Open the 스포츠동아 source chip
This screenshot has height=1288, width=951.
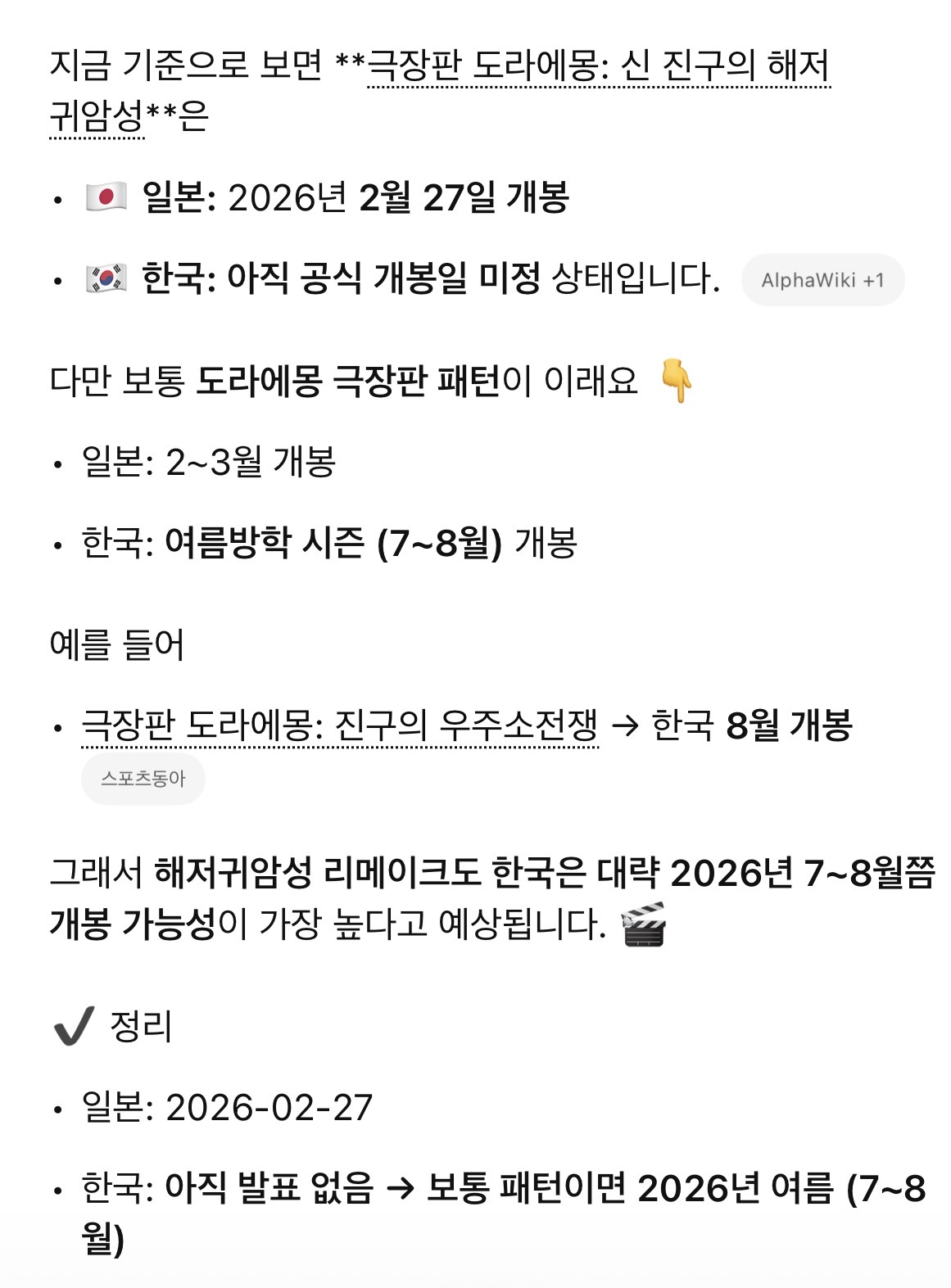[x=143, y=779]
